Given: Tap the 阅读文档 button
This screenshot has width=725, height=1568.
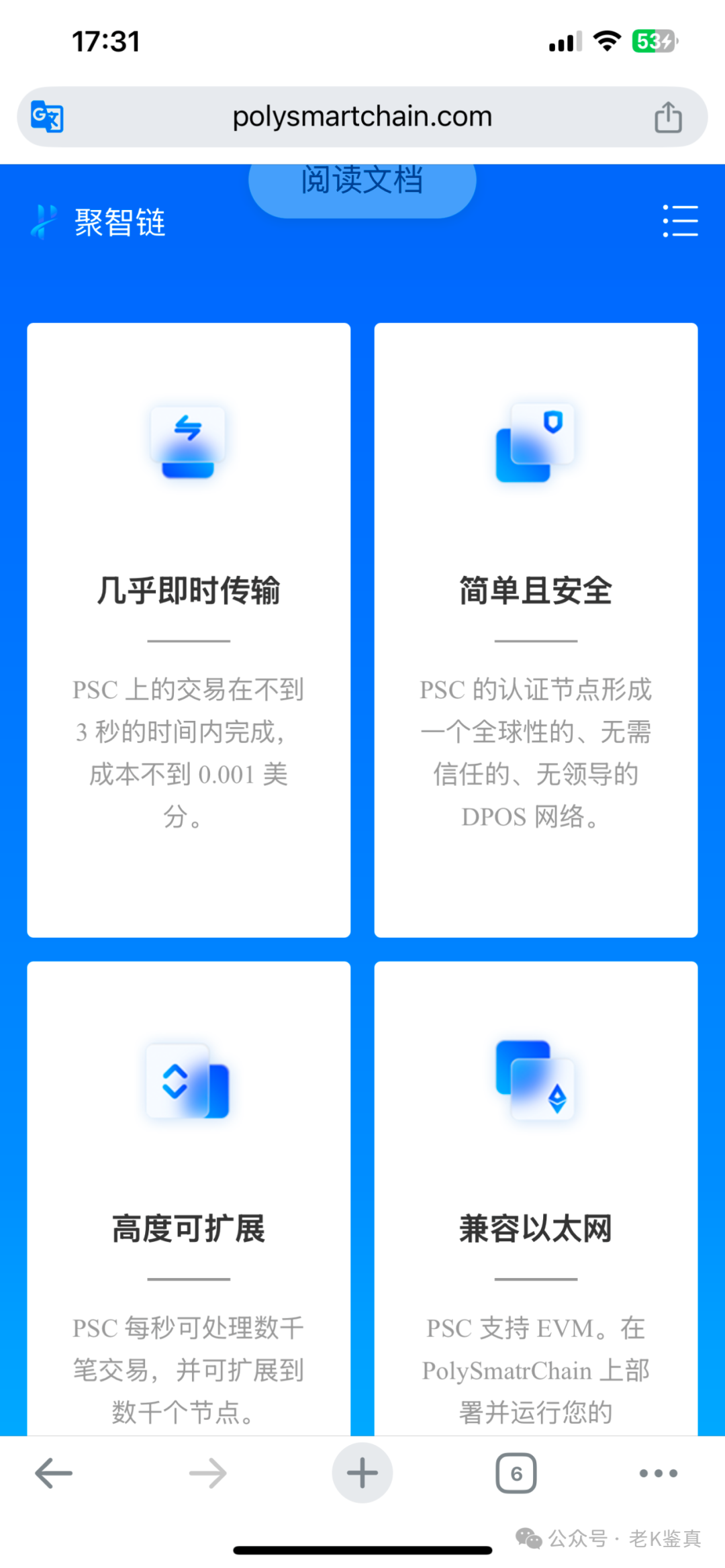Looking at the screenshot, I should (x=362, y=181).
